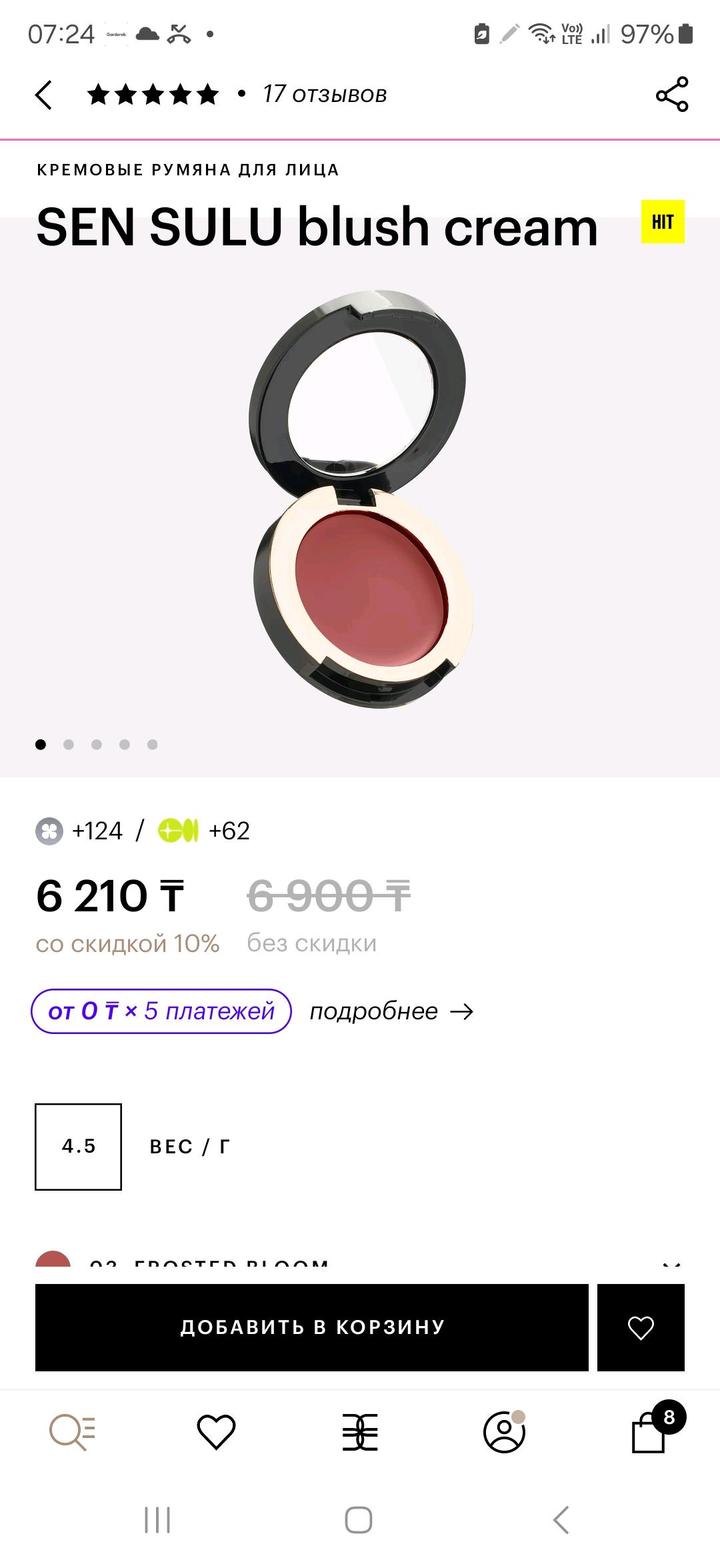Select the 4.5 weight option

[78, 1147]
